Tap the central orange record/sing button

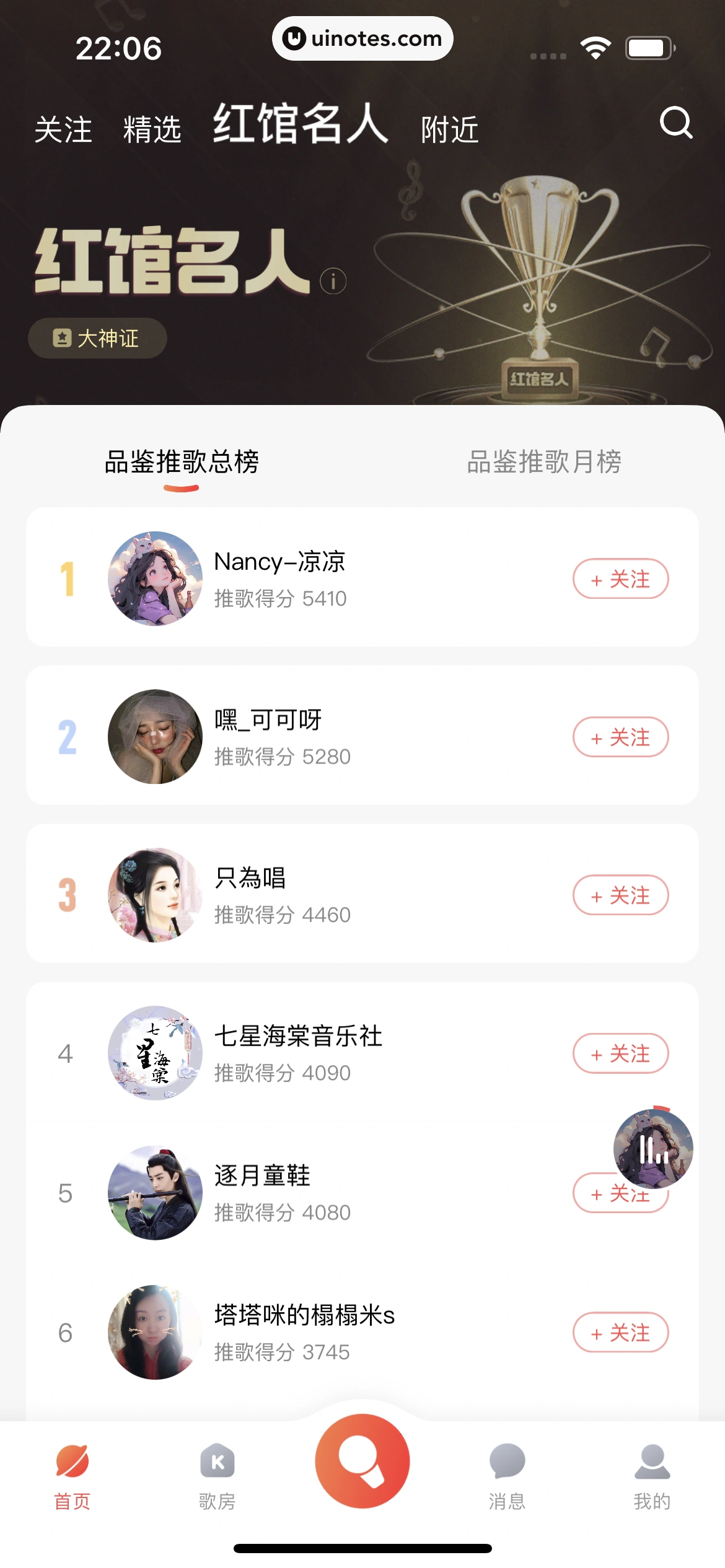[362, 1461]
